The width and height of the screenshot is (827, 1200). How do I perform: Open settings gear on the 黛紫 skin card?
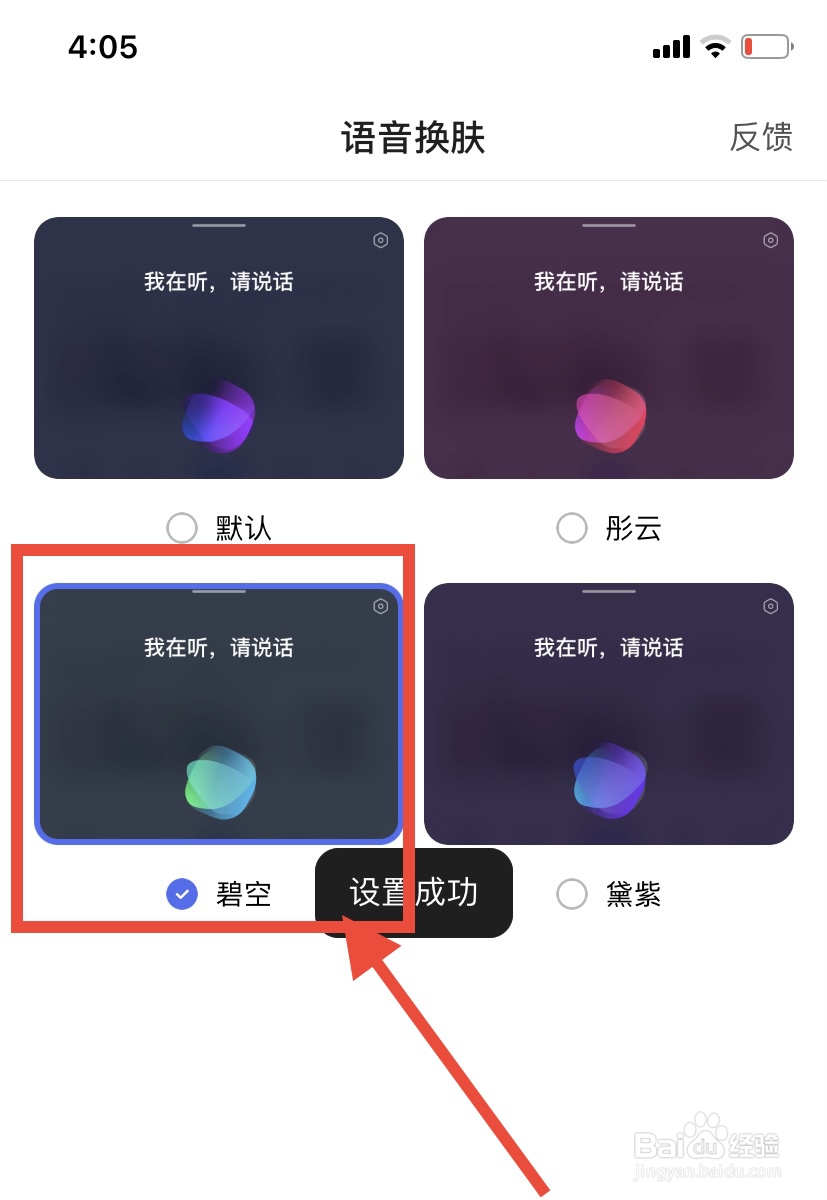tap(770, 607)
